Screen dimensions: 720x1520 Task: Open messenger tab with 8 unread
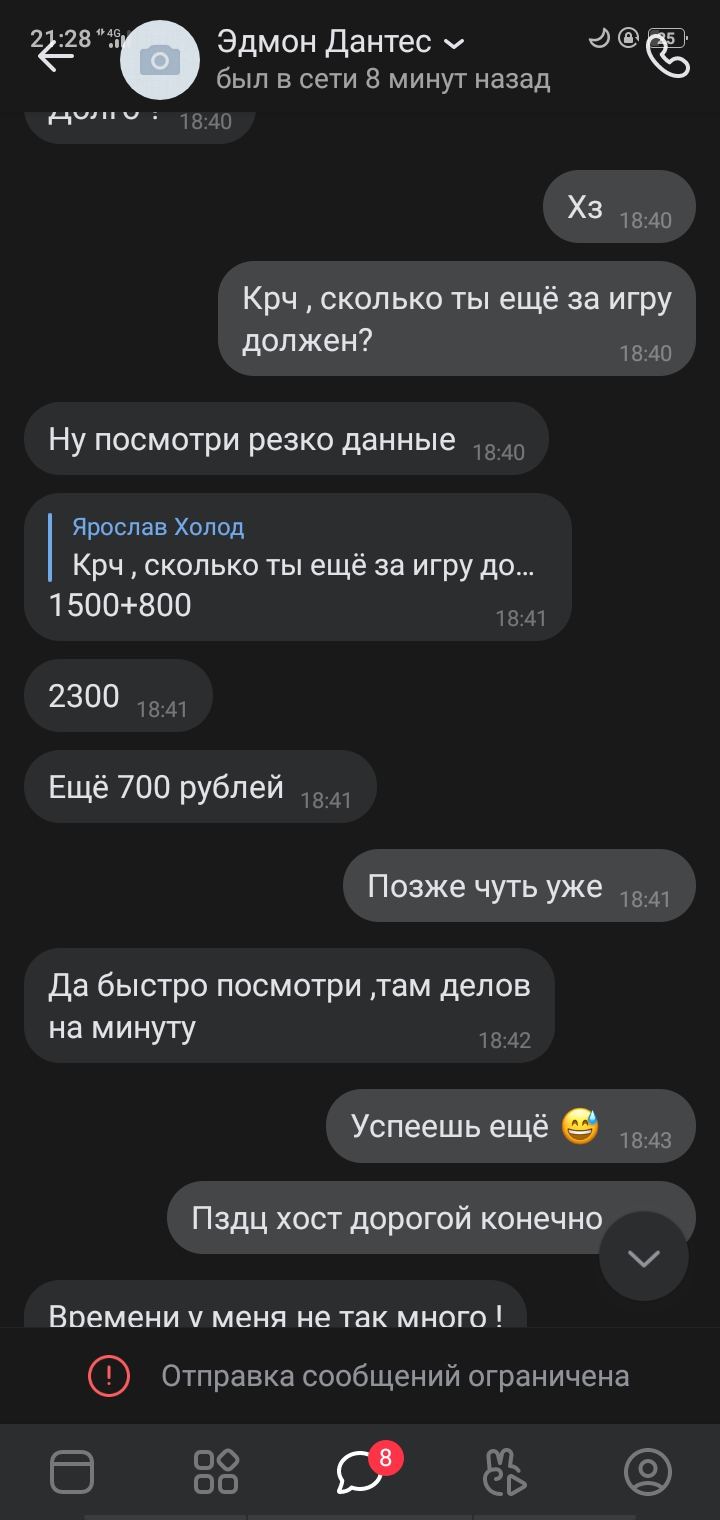click(360, 1472)
